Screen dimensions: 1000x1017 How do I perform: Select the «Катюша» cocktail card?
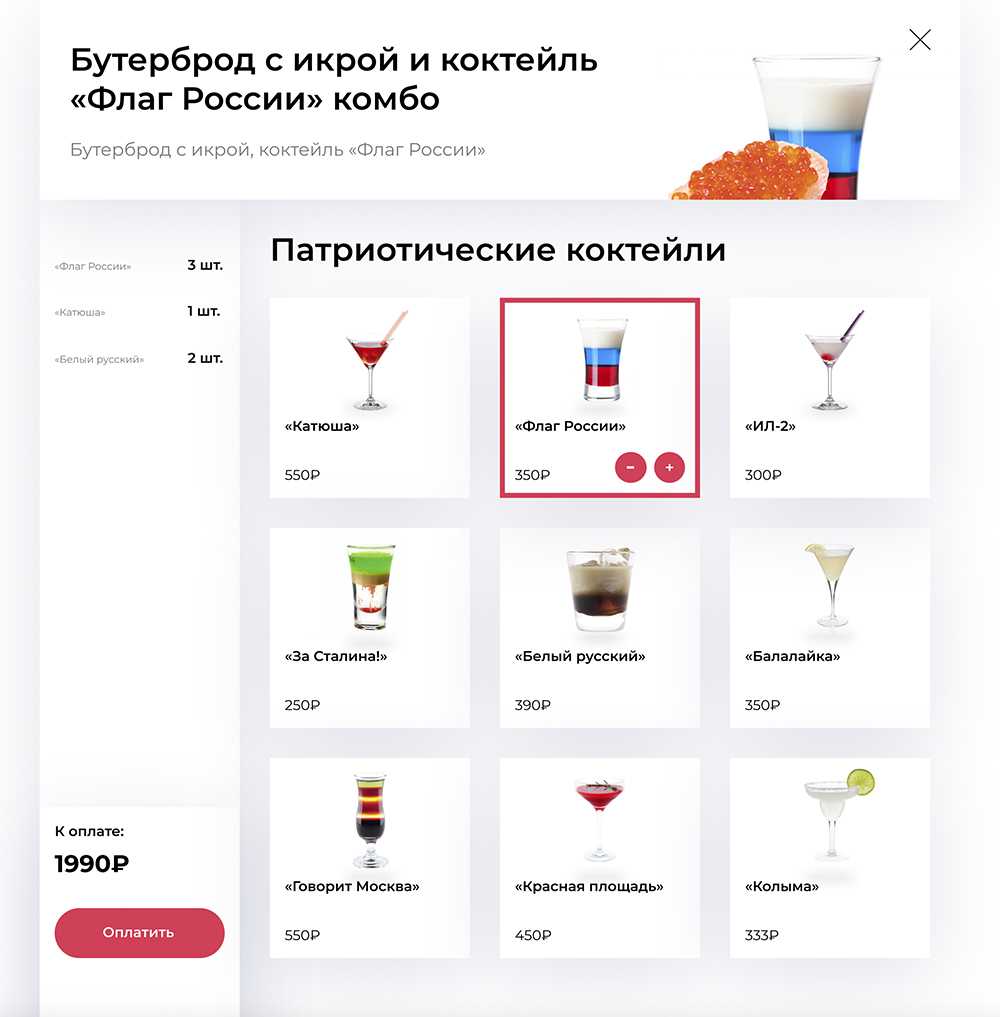coord(370,397)
